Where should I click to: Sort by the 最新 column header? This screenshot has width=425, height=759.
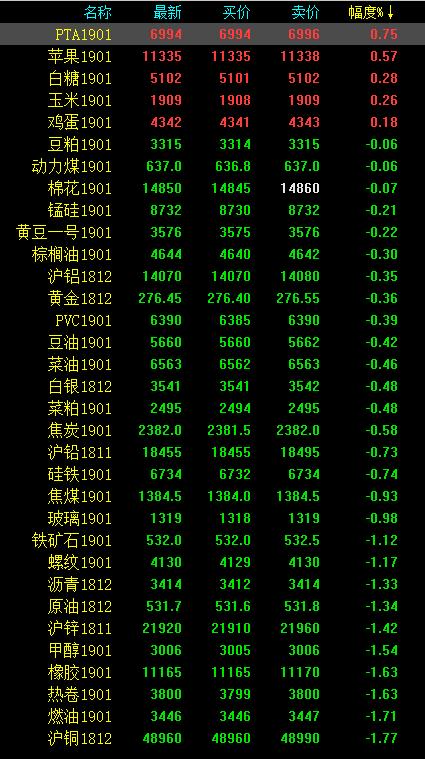[167, 13]
